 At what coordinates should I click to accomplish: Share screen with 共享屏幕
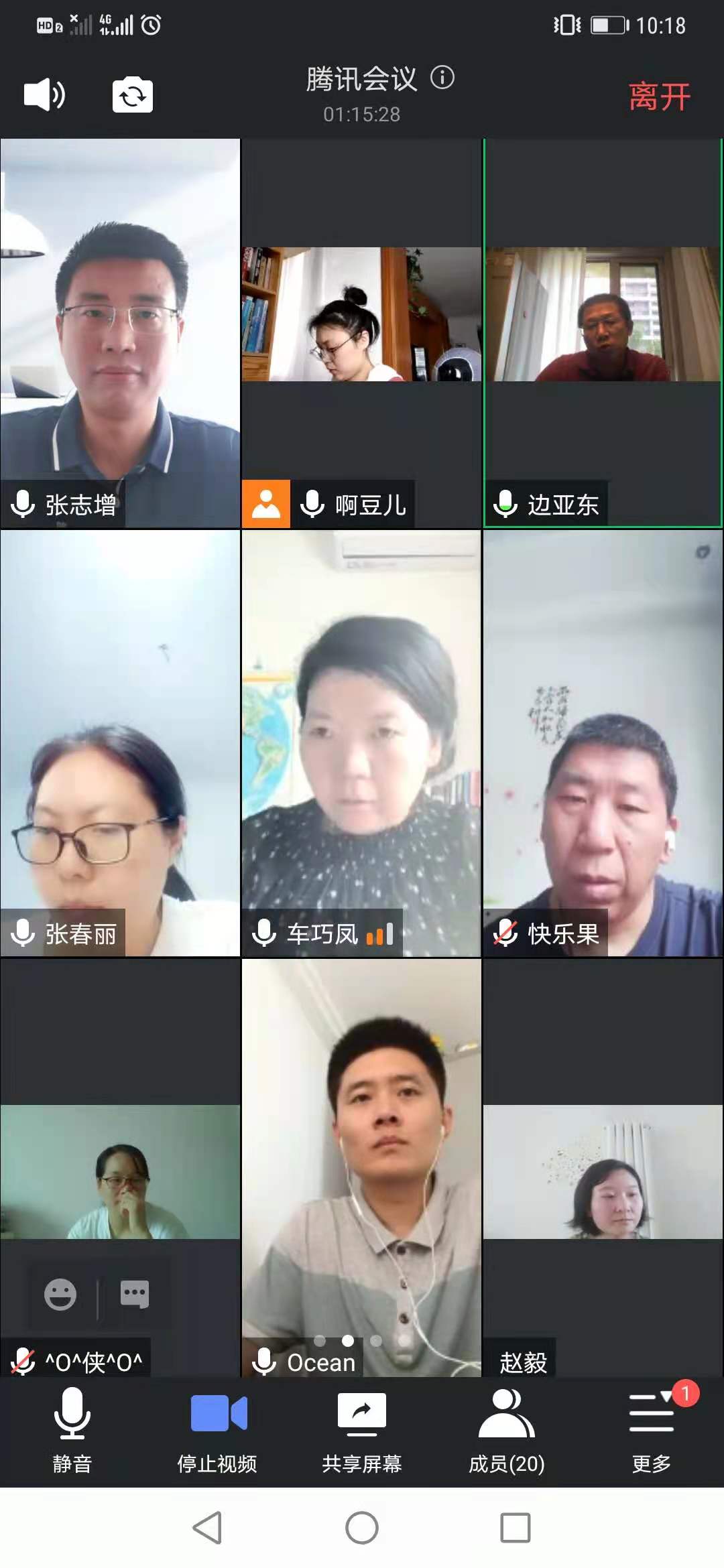(362, 1430)
